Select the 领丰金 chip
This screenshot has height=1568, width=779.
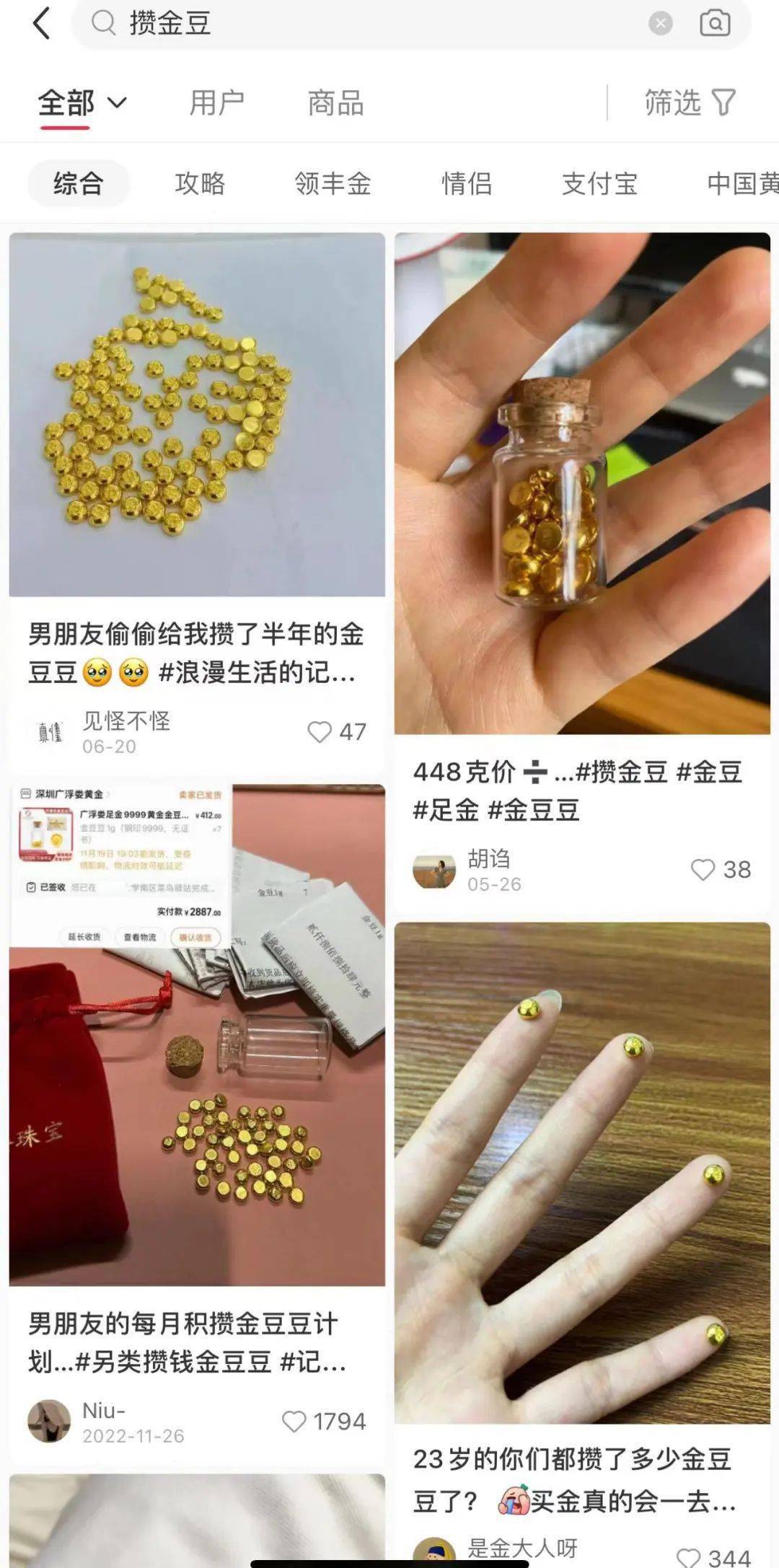(333, 183)
